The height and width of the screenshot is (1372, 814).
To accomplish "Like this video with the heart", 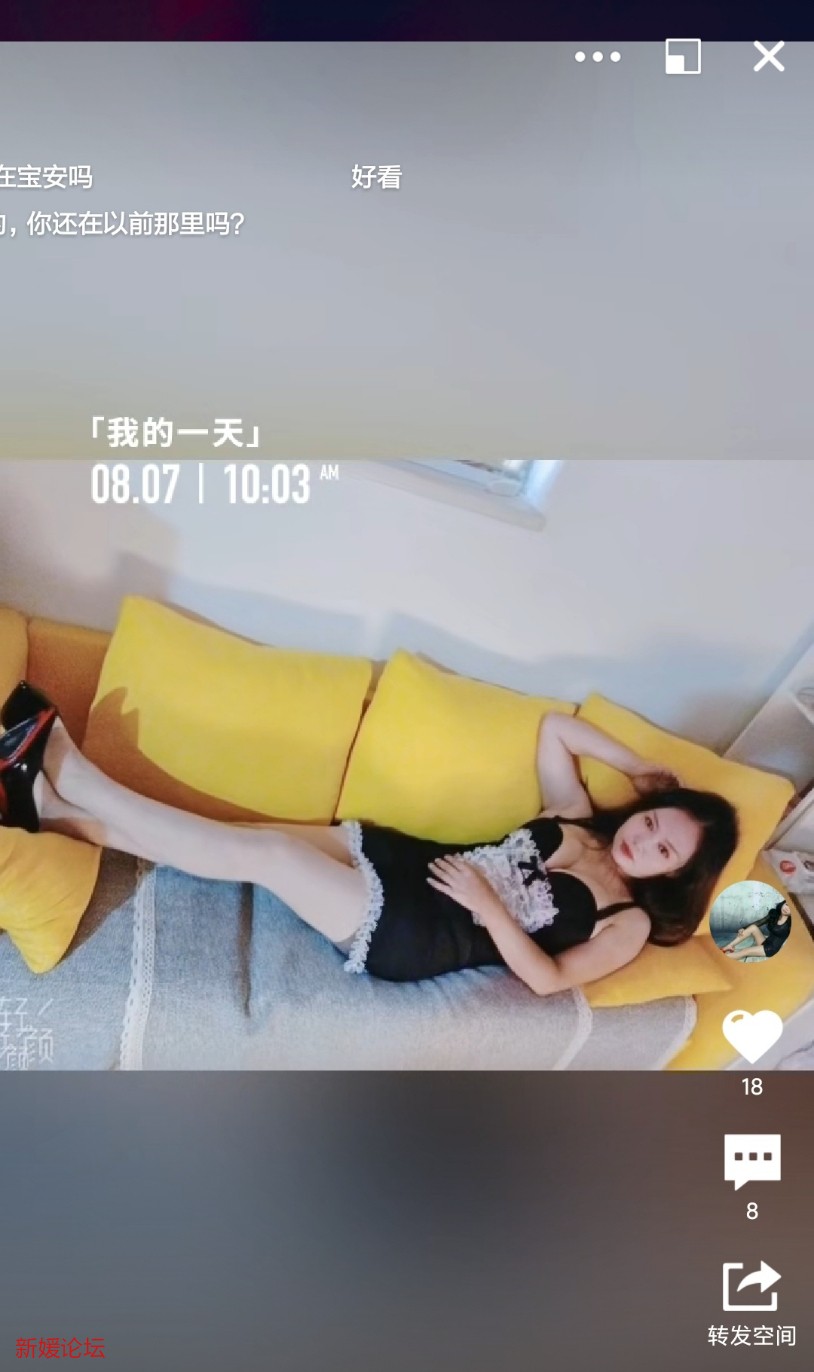I will tap(752, 1037).
